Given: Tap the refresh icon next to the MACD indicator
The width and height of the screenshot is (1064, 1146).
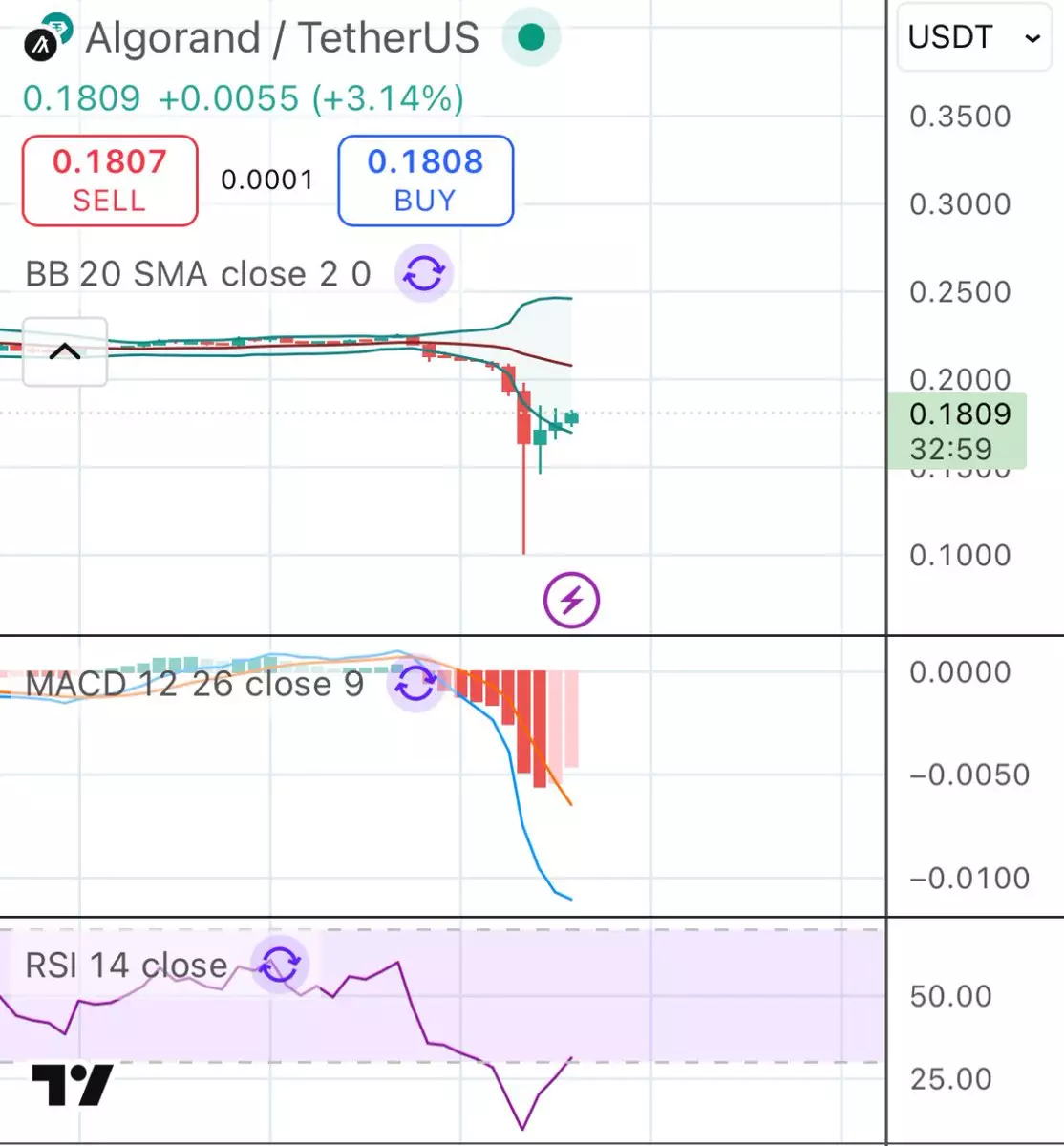Looking at the screenshot, I should pyautogui.click(x=415, y=684).
